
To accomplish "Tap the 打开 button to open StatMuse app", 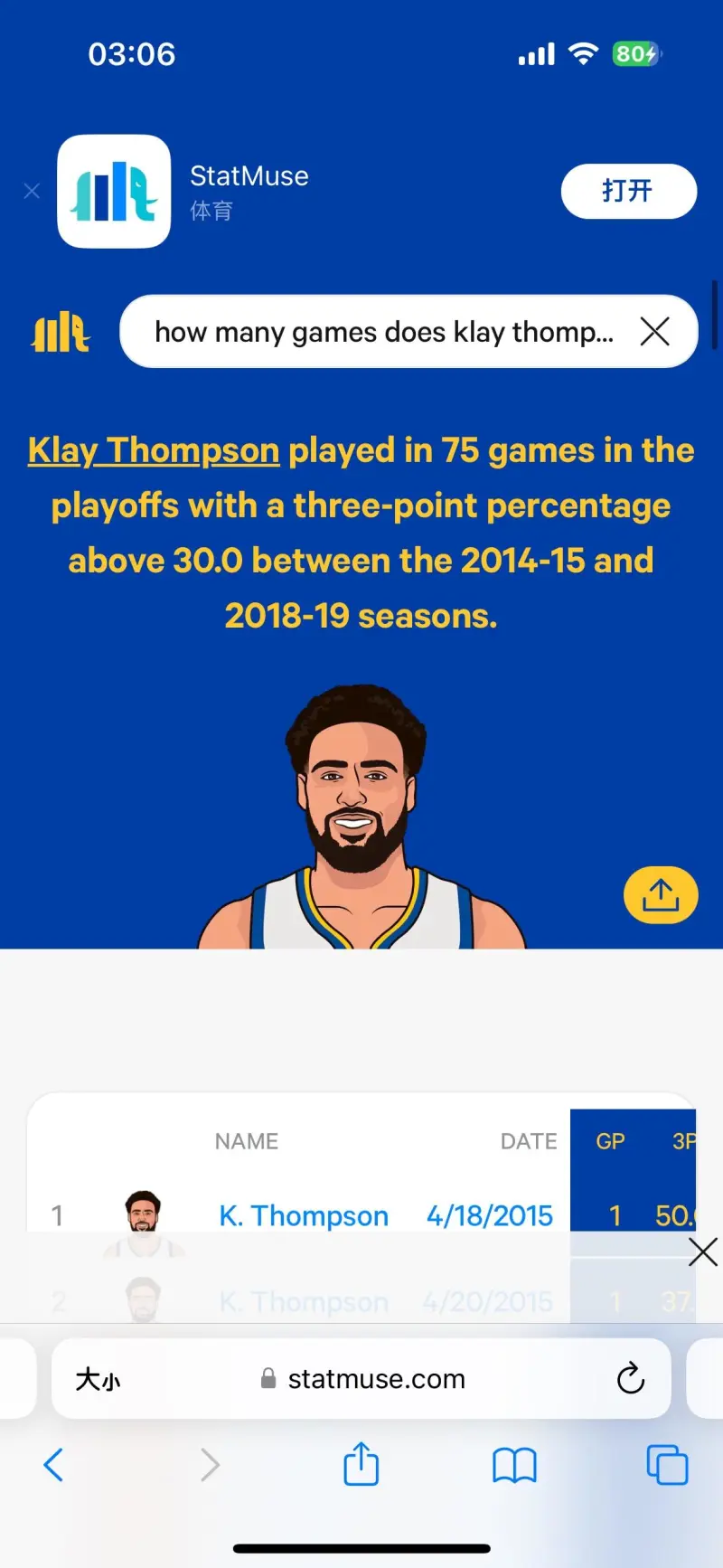I will (628, 191).
